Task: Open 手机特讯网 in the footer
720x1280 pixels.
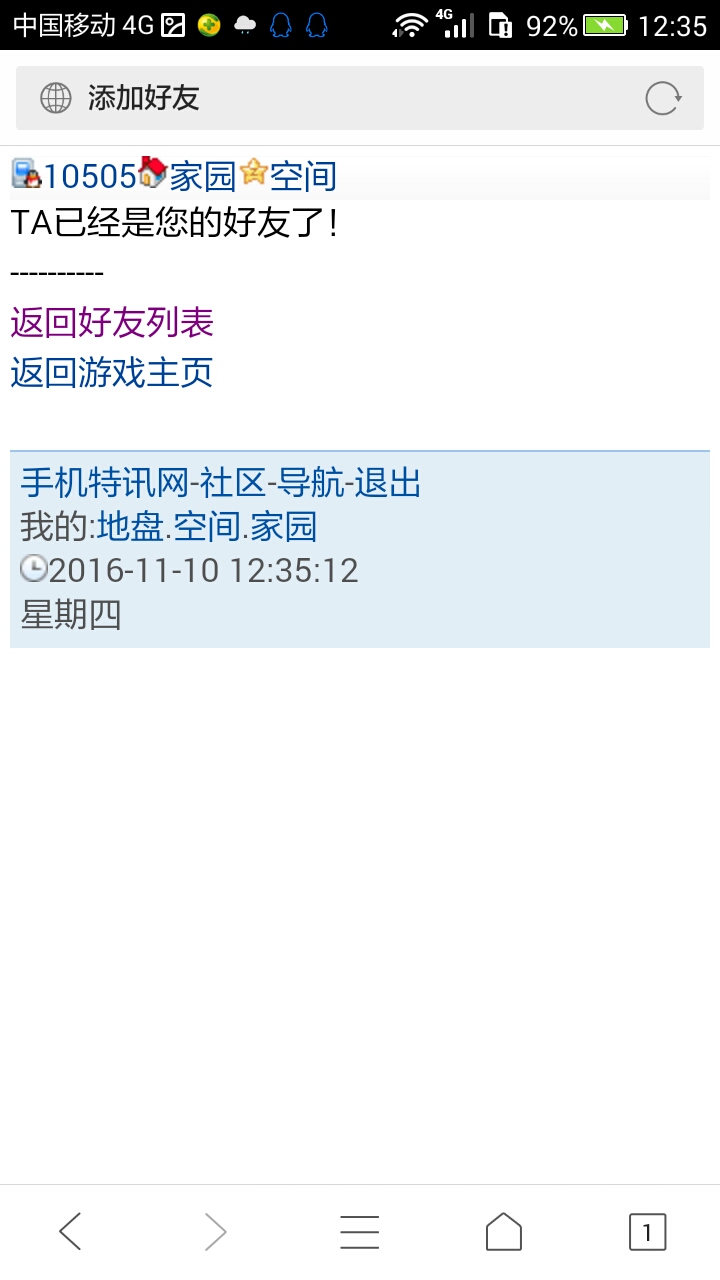Action: click(x=104, y=483)
